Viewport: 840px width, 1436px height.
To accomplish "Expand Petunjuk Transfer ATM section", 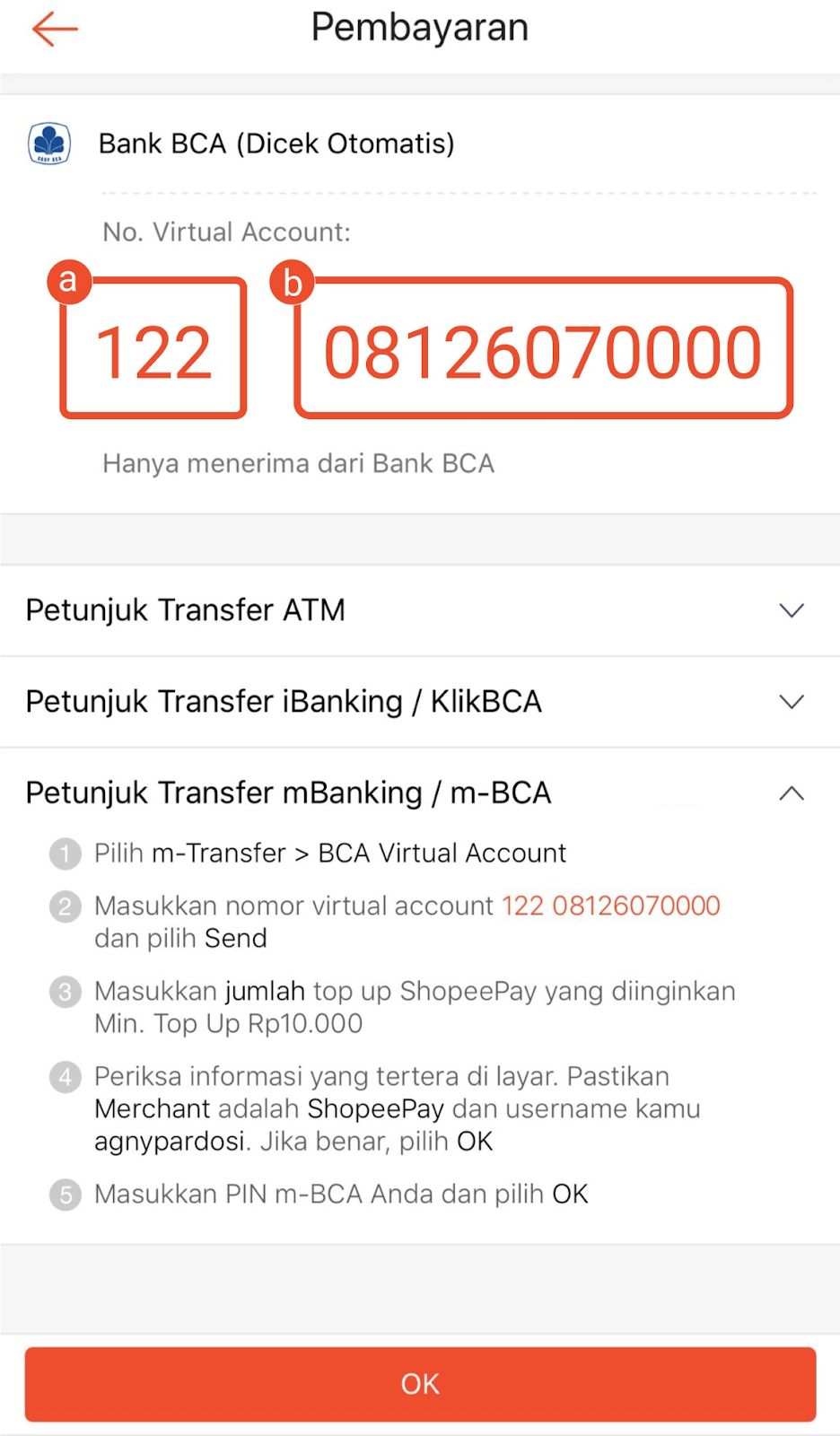I will [x=420, y=610].
